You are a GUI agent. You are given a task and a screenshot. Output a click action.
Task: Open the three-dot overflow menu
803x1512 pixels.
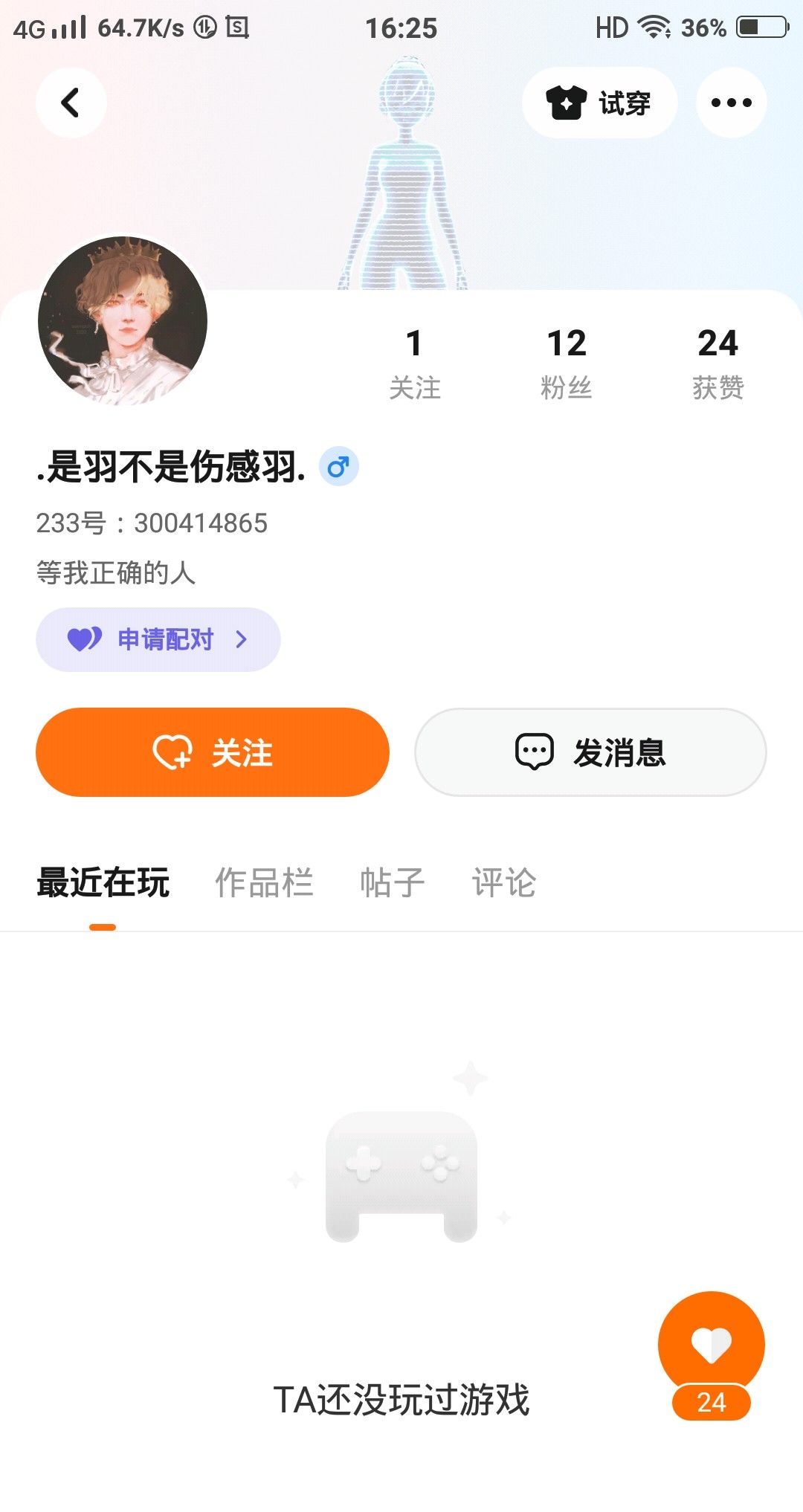(731, 103)
